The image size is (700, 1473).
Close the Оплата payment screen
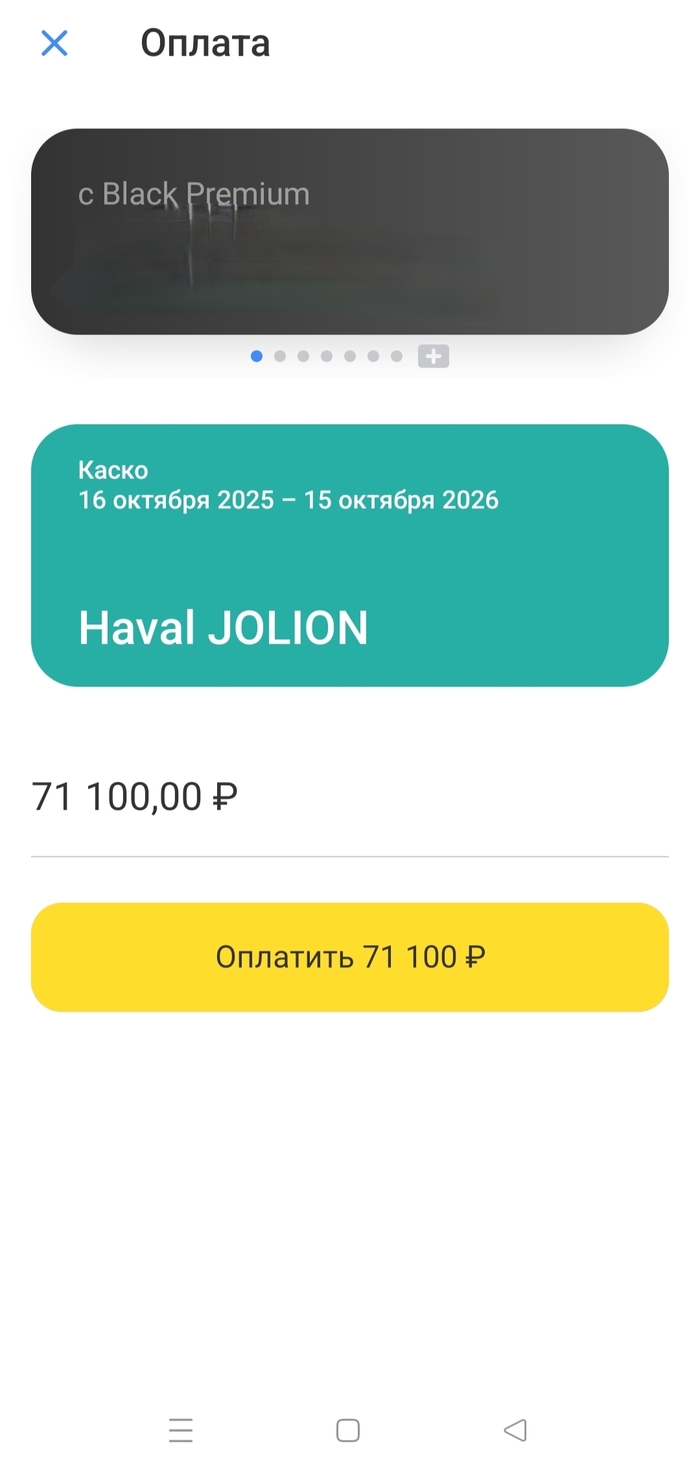pyautogui.click(x=54, y=43)
